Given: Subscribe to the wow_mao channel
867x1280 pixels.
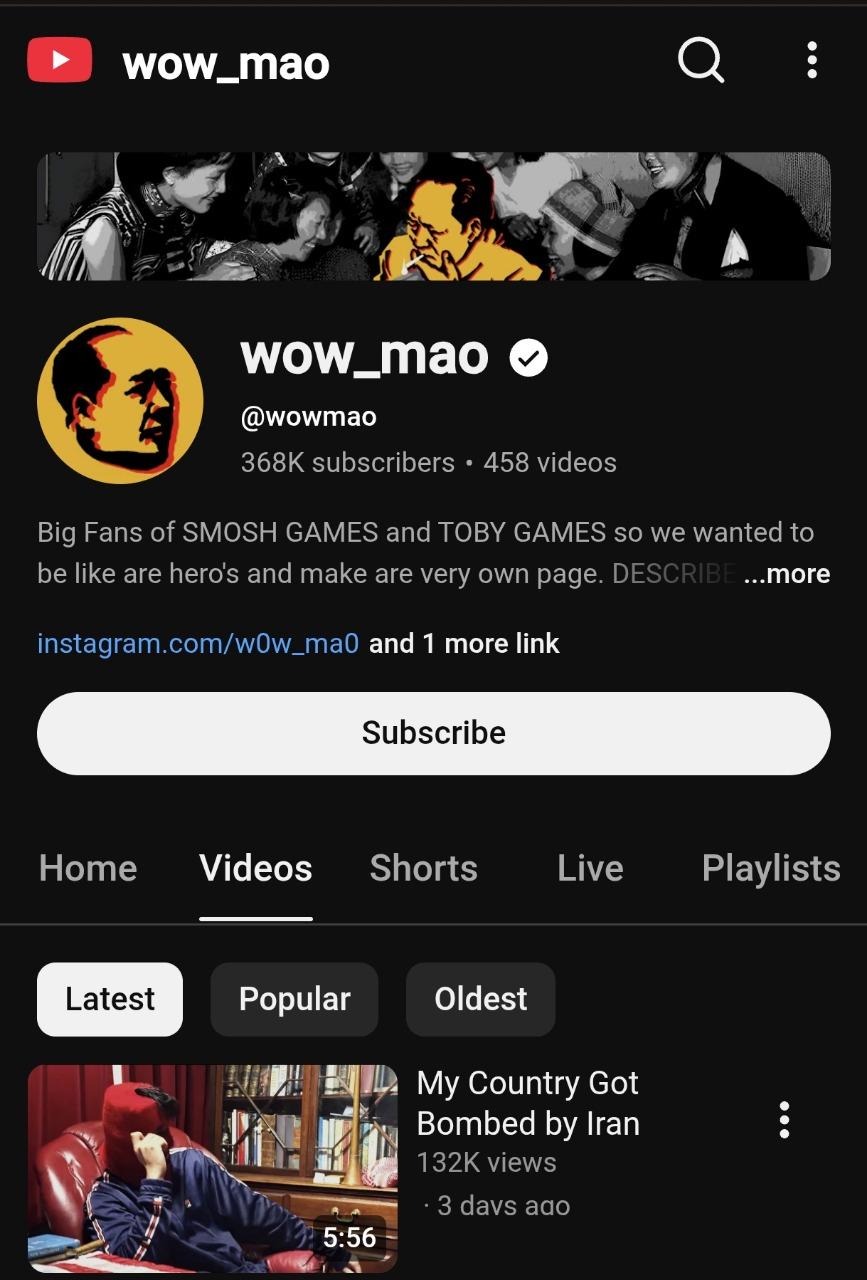Looking at the screenshot, I should tap(433, 733).
